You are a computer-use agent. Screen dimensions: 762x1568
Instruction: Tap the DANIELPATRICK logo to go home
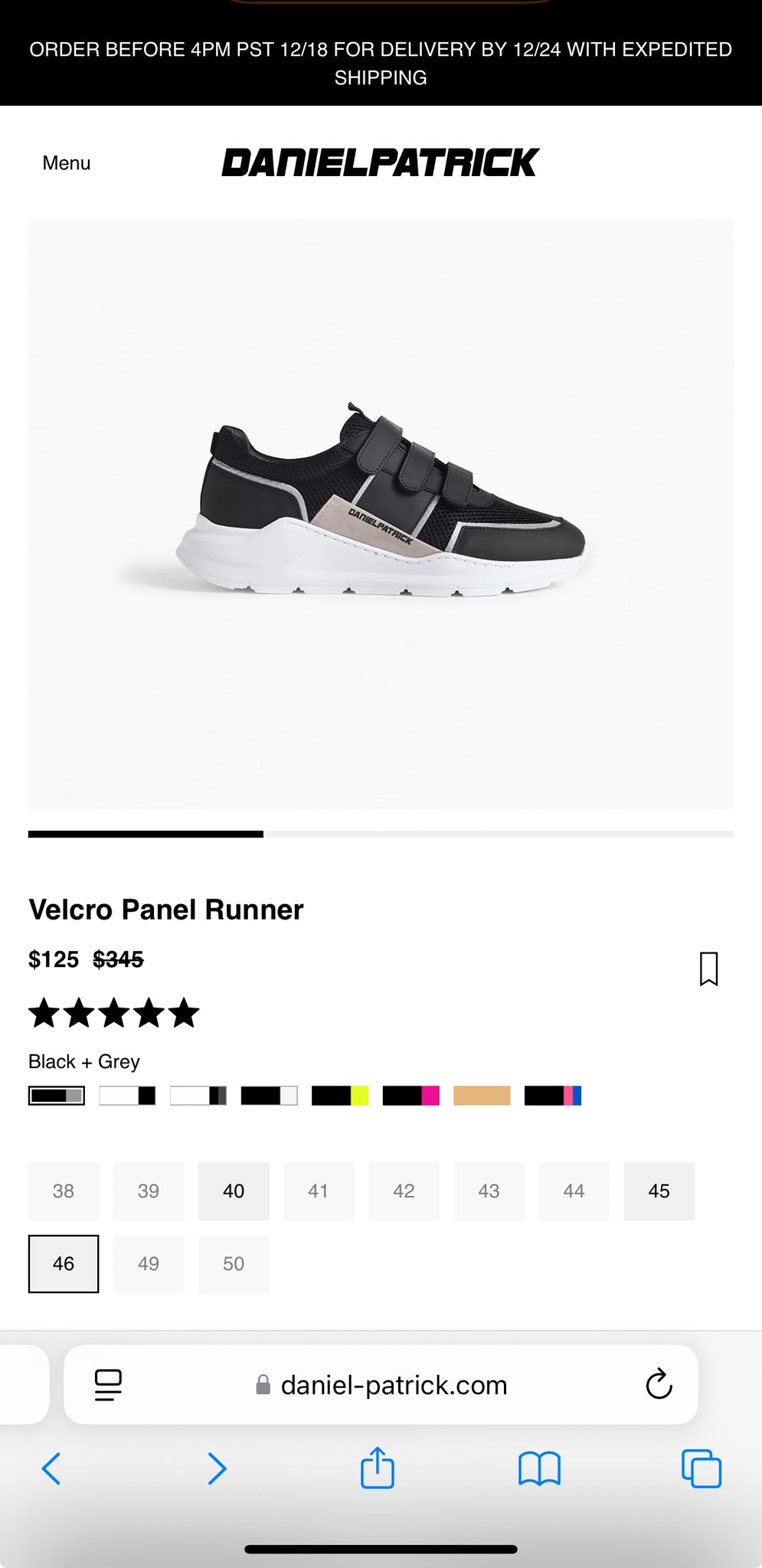pos(381,163)
